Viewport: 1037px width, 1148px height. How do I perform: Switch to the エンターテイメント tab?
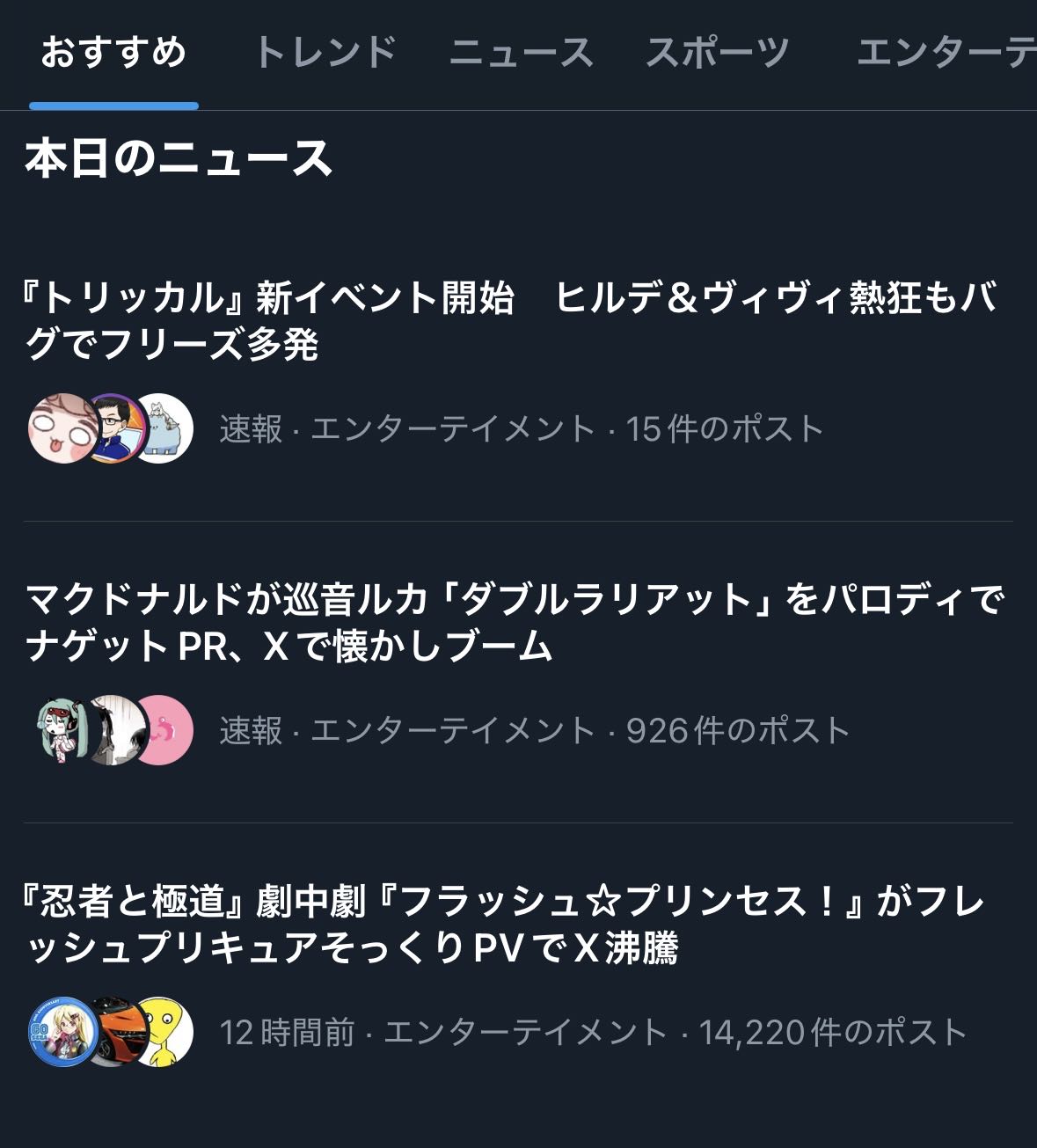click(x=946, y=53)
